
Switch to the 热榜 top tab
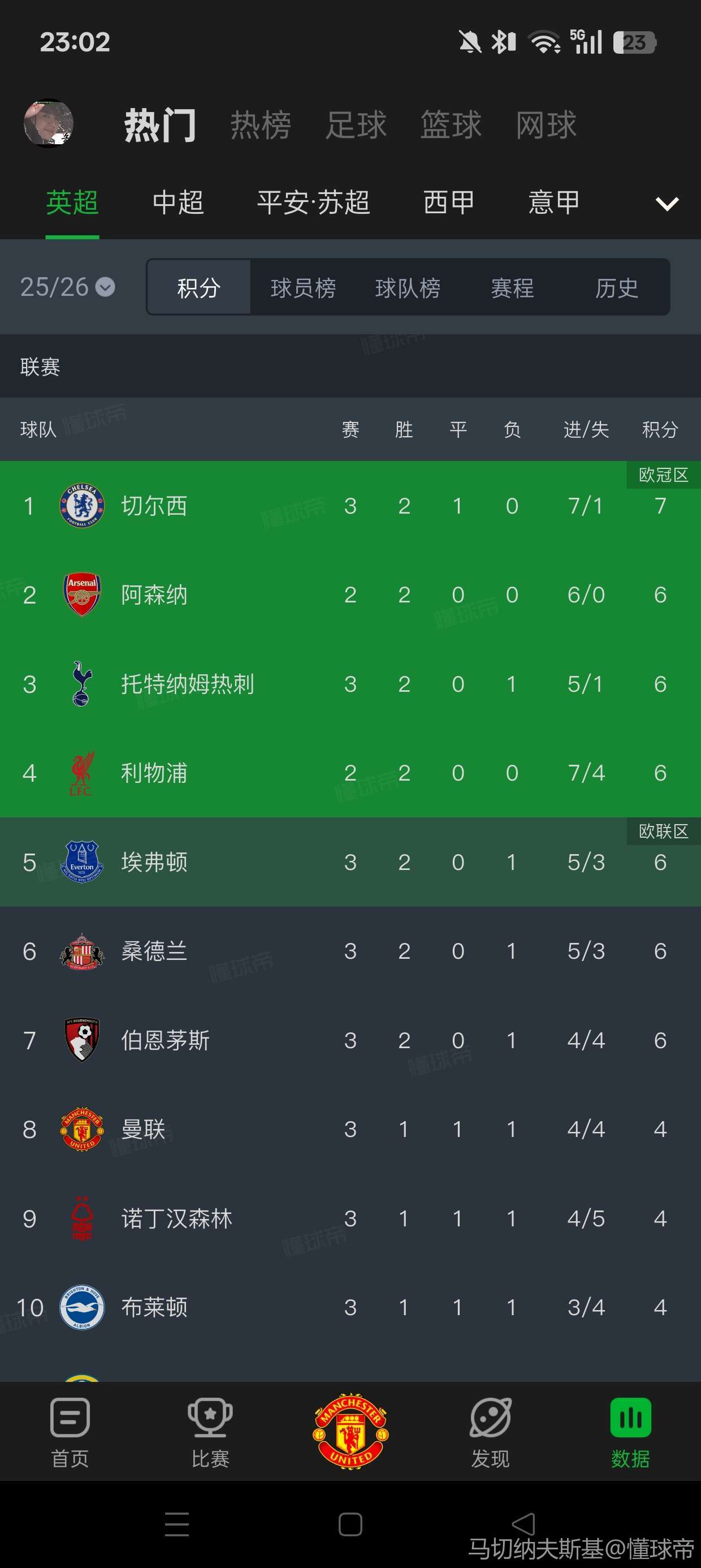[x=261, y=125]
